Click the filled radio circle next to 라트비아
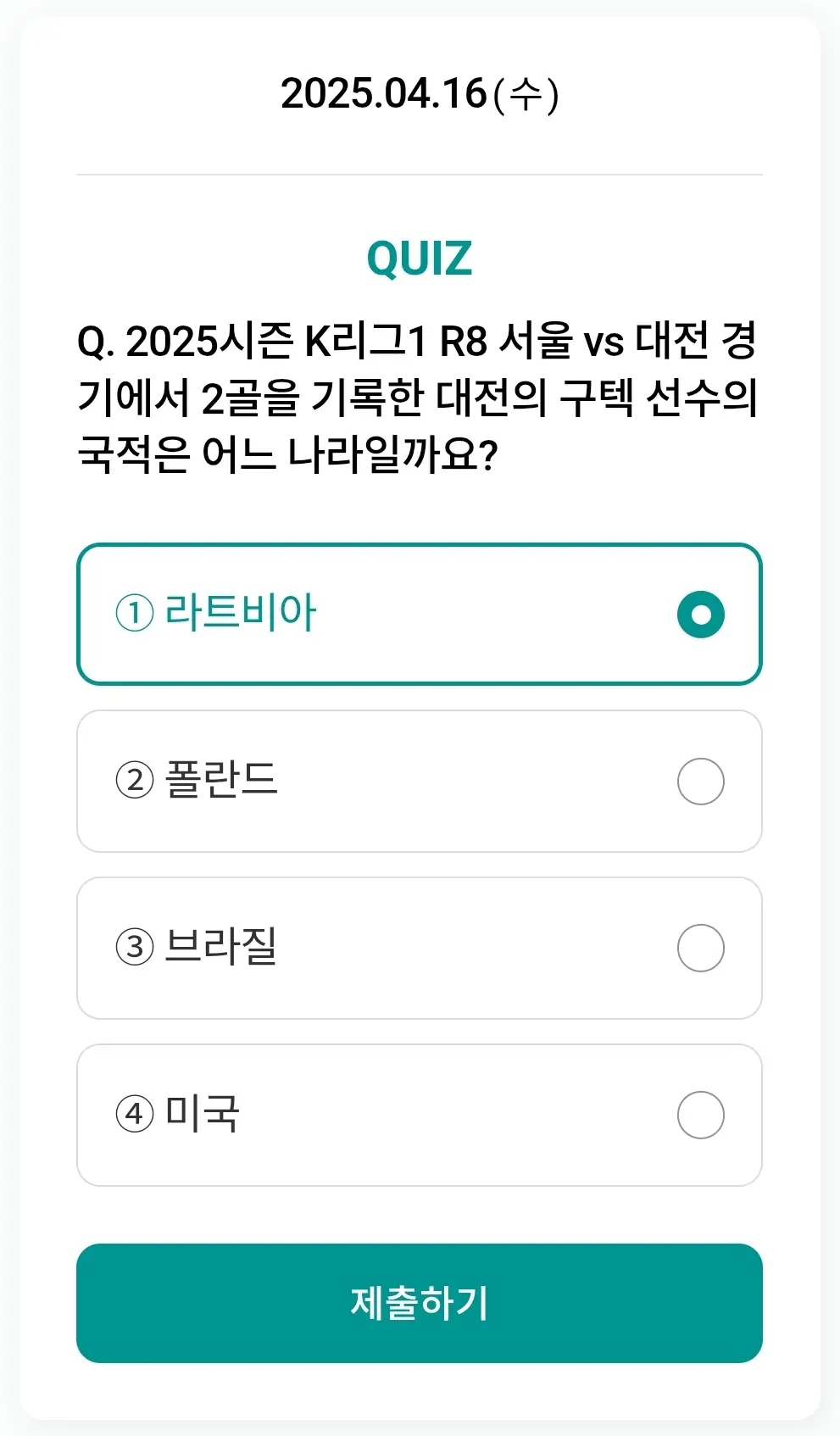The height and width of the screenshot is (1436, 840). tap(701, 615)
